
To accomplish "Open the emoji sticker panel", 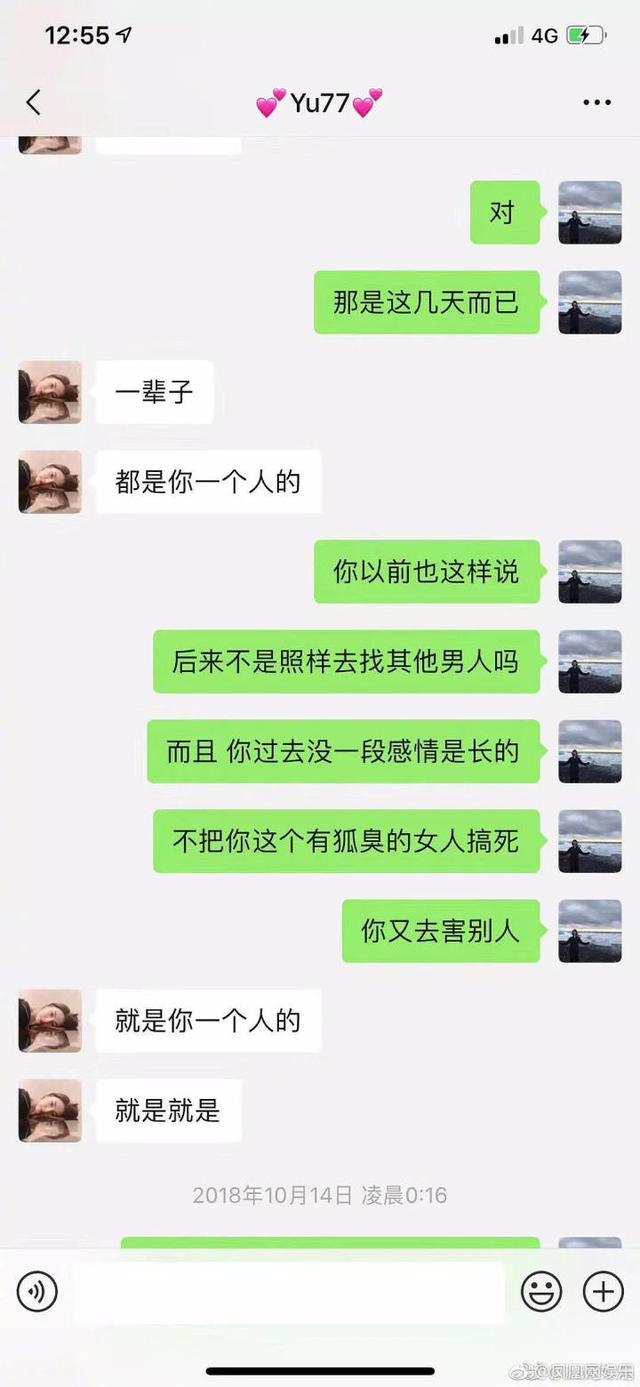I will pyautogui.click(x=541, y=1292).
